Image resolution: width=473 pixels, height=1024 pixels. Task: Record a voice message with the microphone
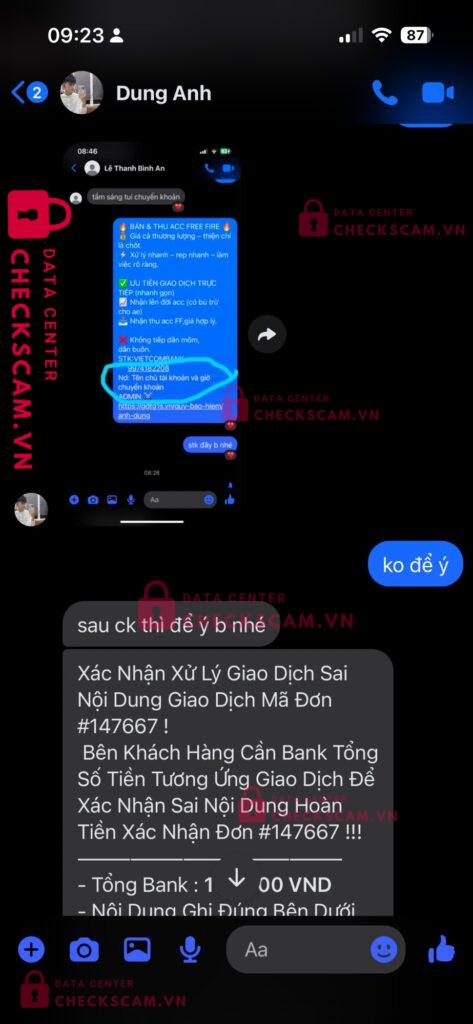190,950
